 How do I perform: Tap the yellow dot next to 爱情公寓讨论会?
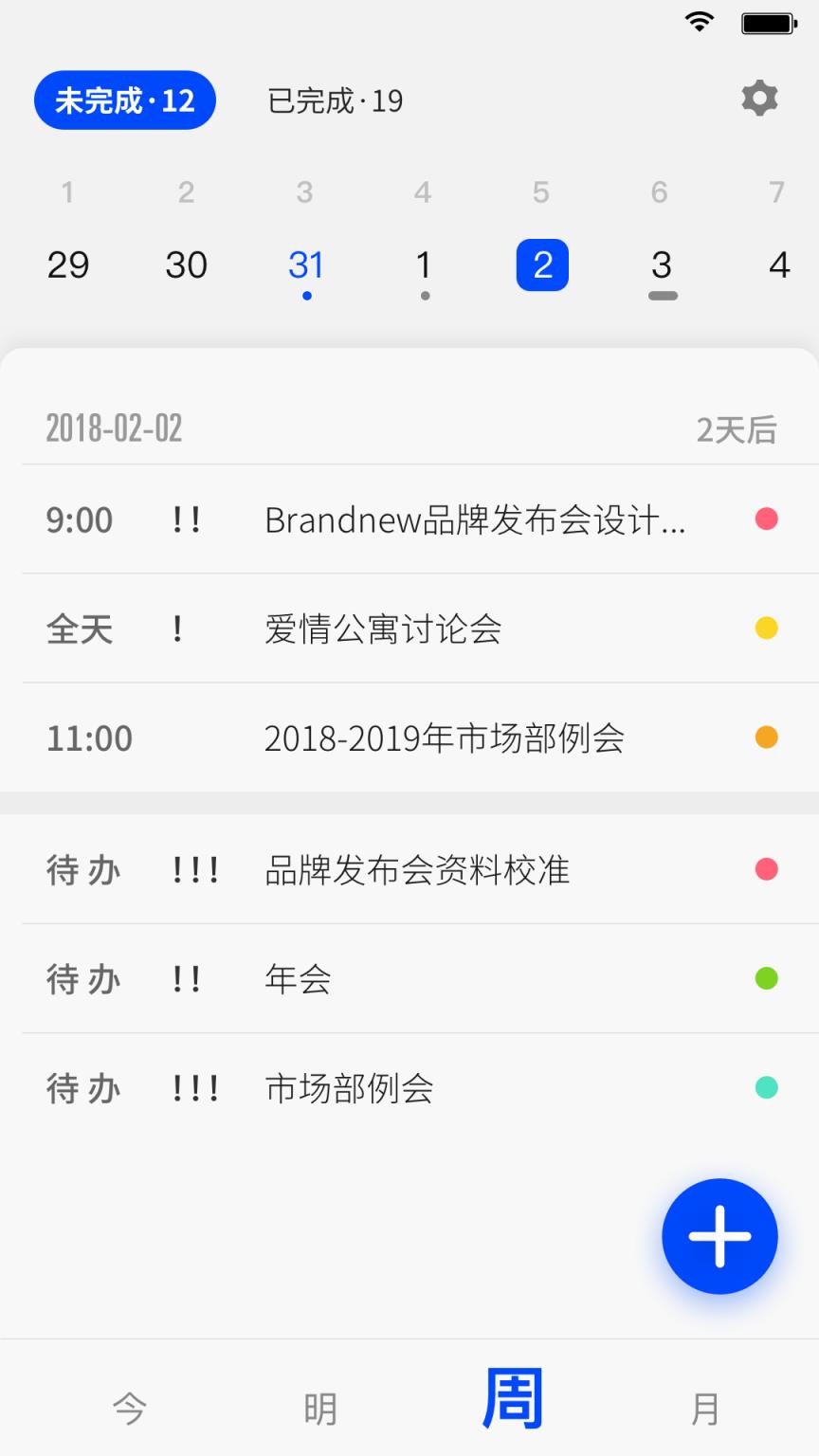coord(766,628)
